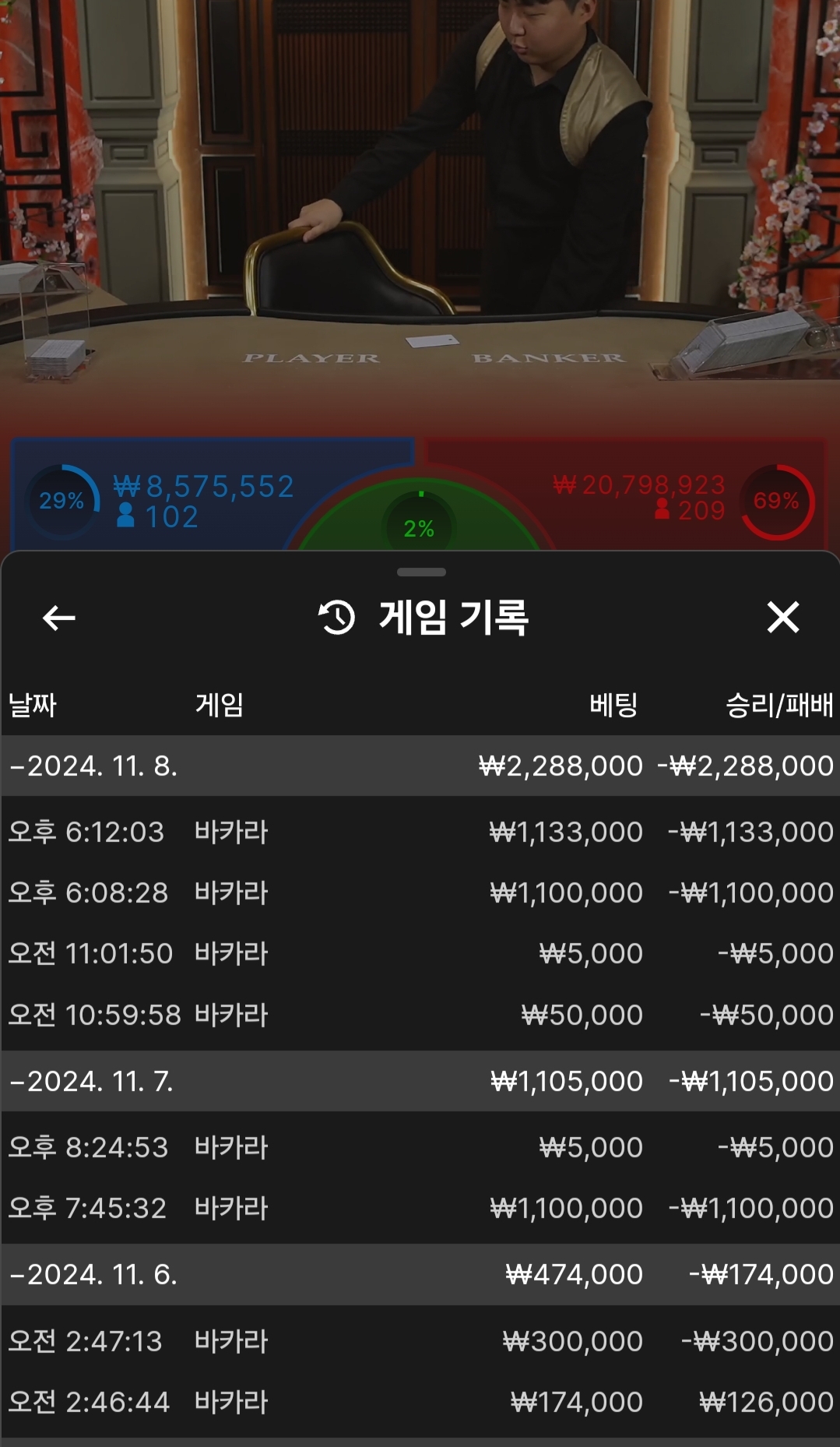Go back using the arrow icon

tap(58, 618)
